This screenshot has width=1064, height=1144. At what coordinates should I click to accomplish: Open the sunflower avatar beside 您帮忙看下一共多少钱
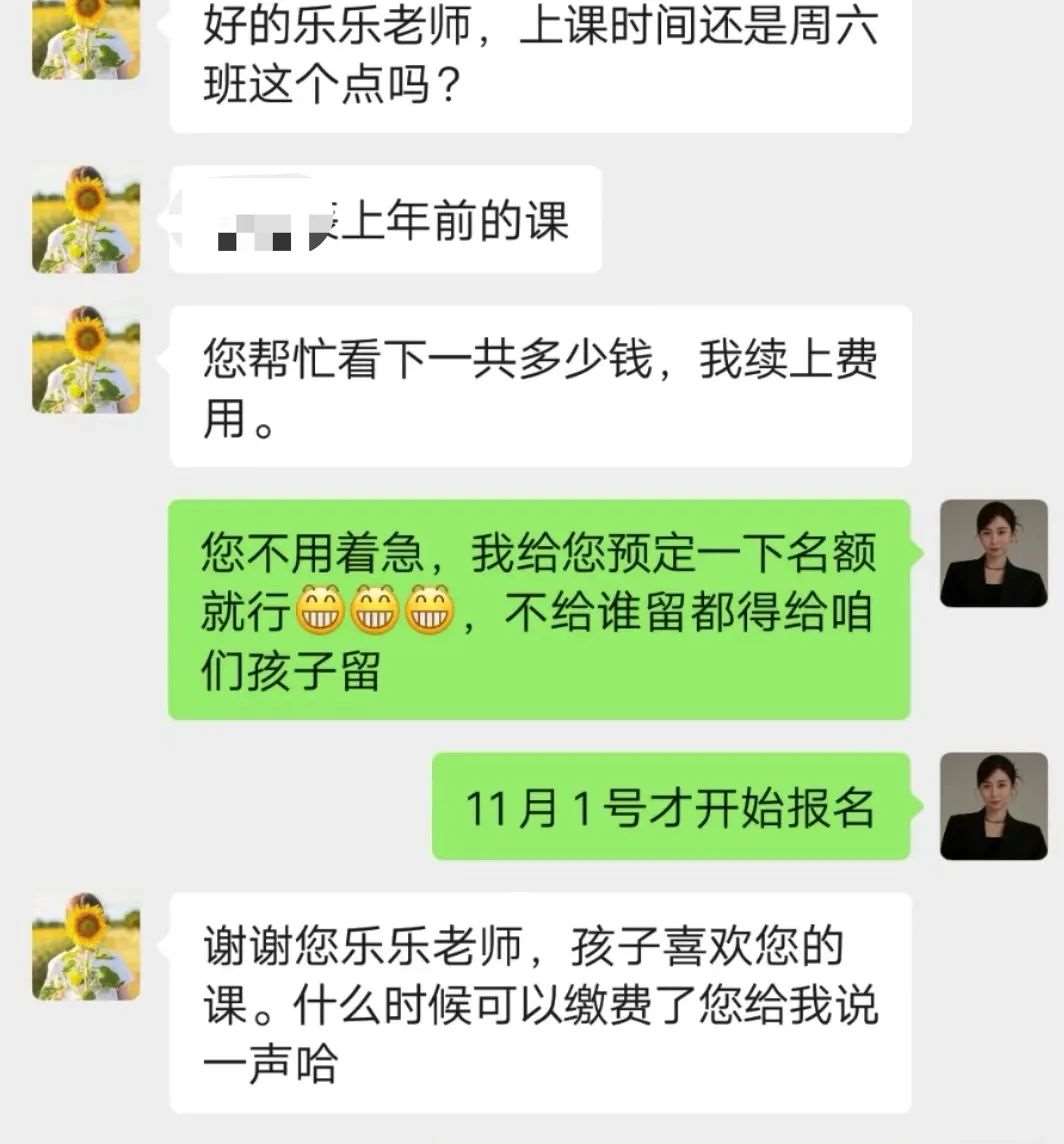86,360
